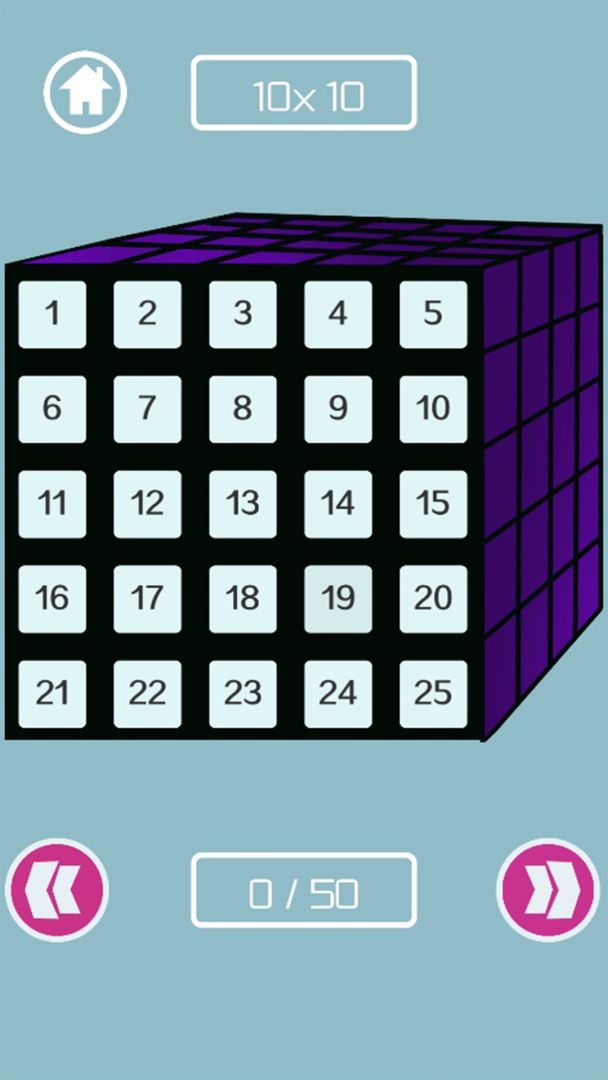Start level 5
This screenshot has height=1080, width=608.
coord(433,314)
